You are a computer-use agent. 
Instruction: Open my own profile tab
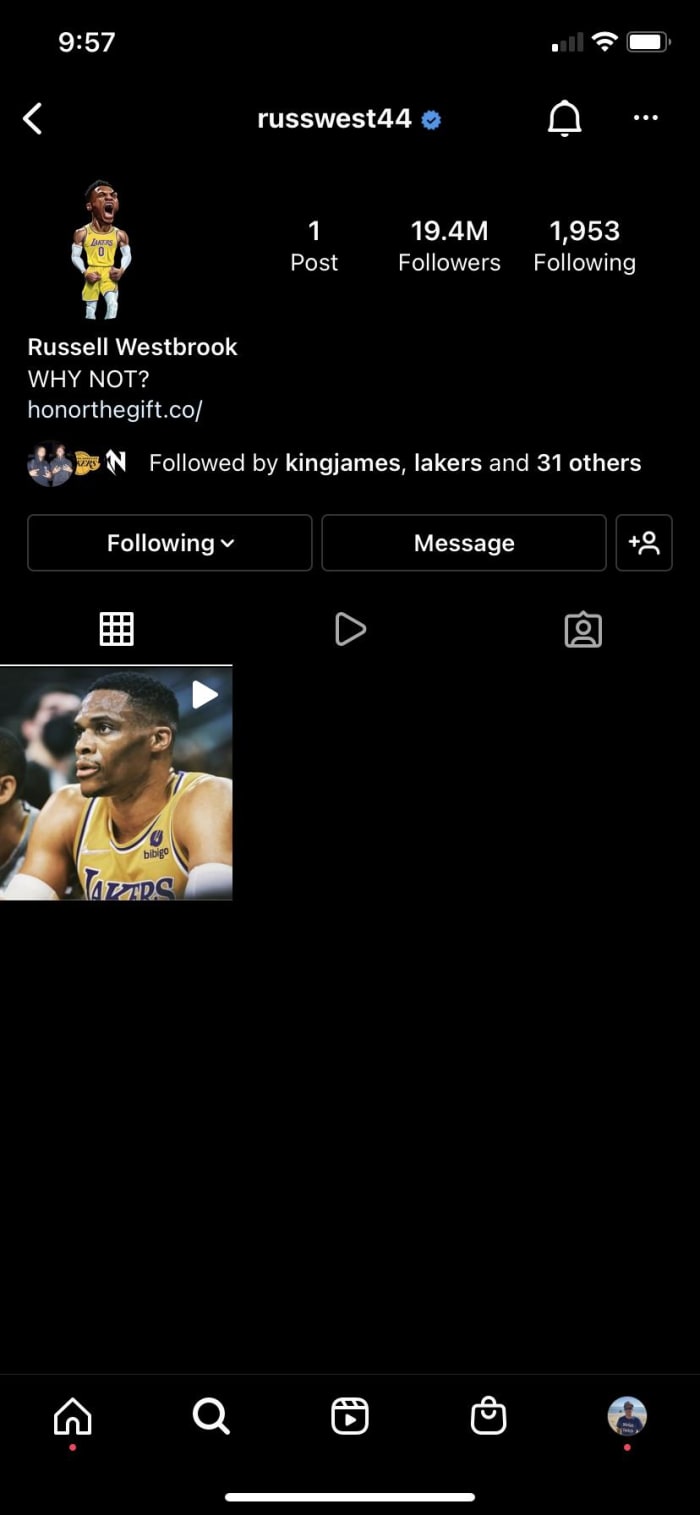point(627,1416)
